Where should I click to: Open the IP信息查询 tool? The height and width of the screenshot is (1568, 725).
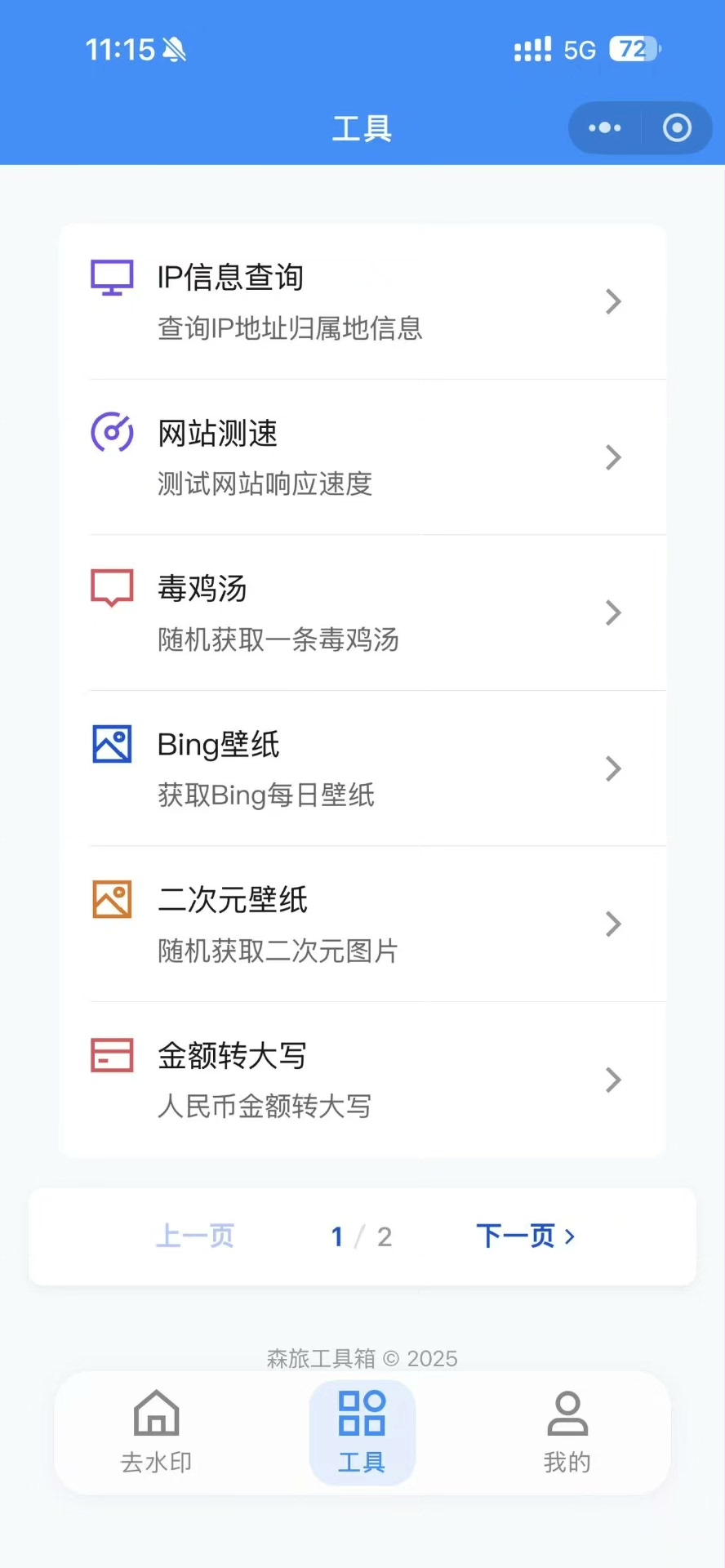coord(362,301)
